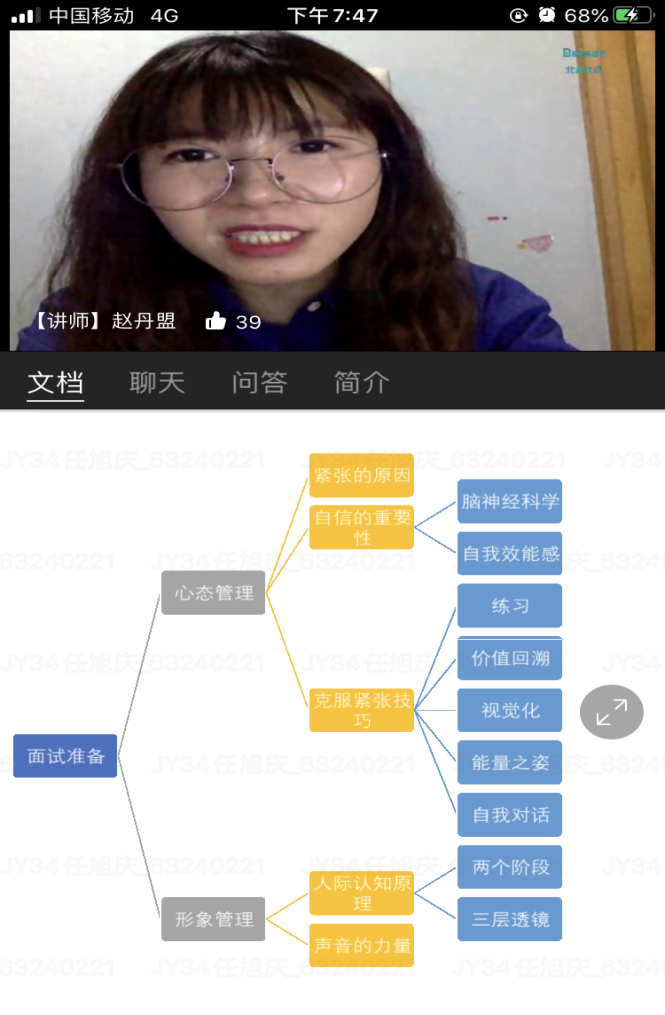Open the 问答 tab
This screenshot has height=1015, width=665.
259,382
